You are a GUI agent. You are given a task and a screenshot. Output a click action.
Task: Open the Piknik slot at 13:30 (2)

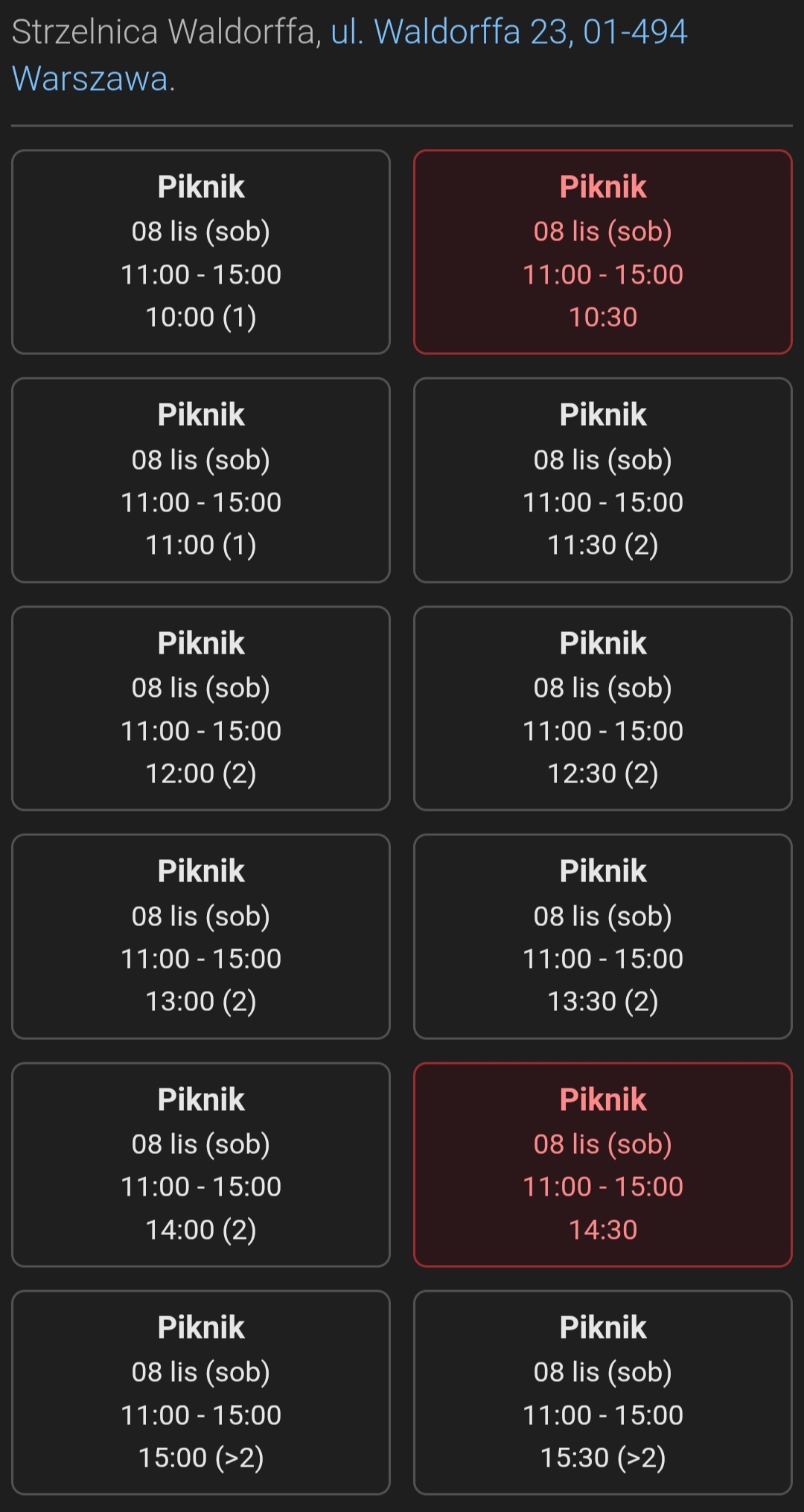point(602,936)
